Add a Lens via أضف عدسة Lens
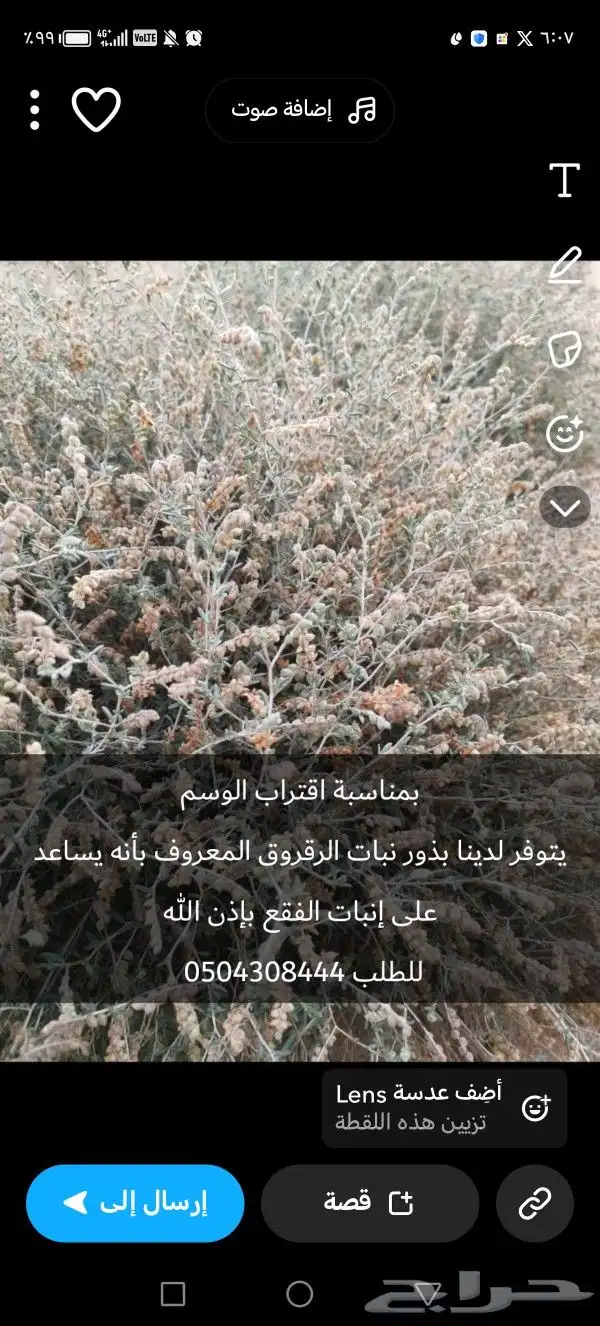 pyautogui.click(x=444, y=1107)
